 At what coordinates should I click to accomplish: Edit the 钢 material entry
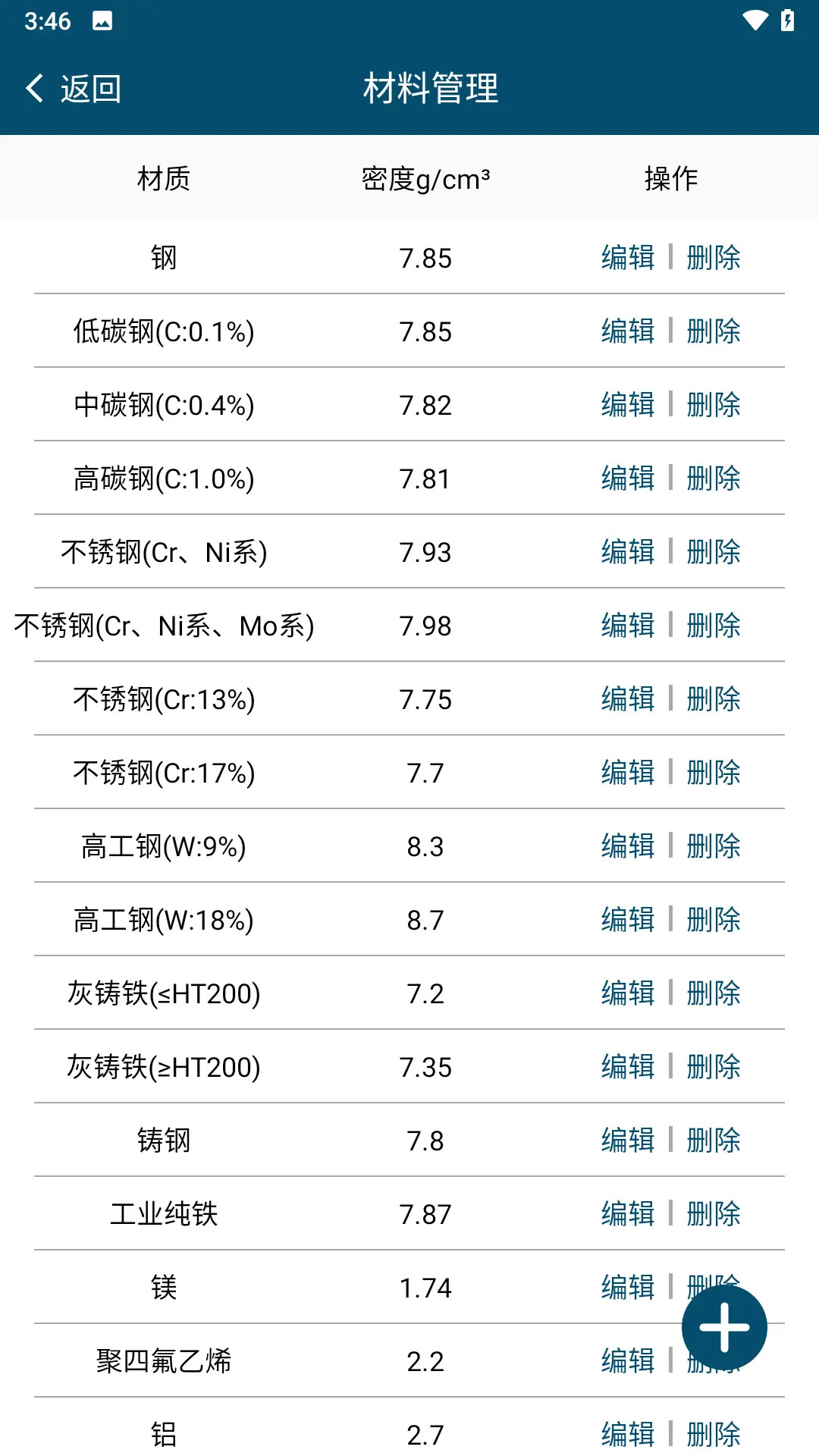[626, 258]
